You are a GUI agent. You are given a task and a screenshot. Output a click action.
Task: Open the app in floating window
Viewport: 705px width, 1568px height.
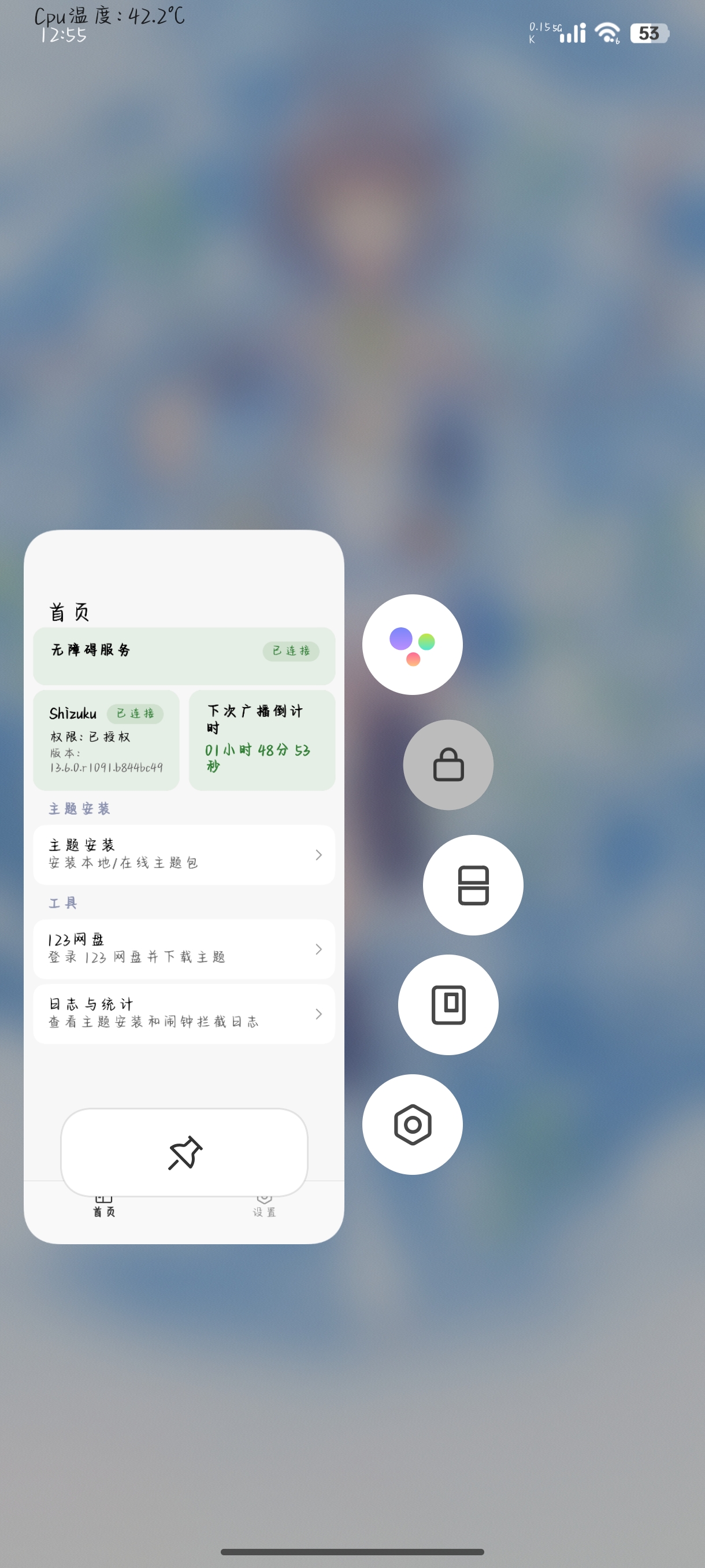click(448, 1004)
